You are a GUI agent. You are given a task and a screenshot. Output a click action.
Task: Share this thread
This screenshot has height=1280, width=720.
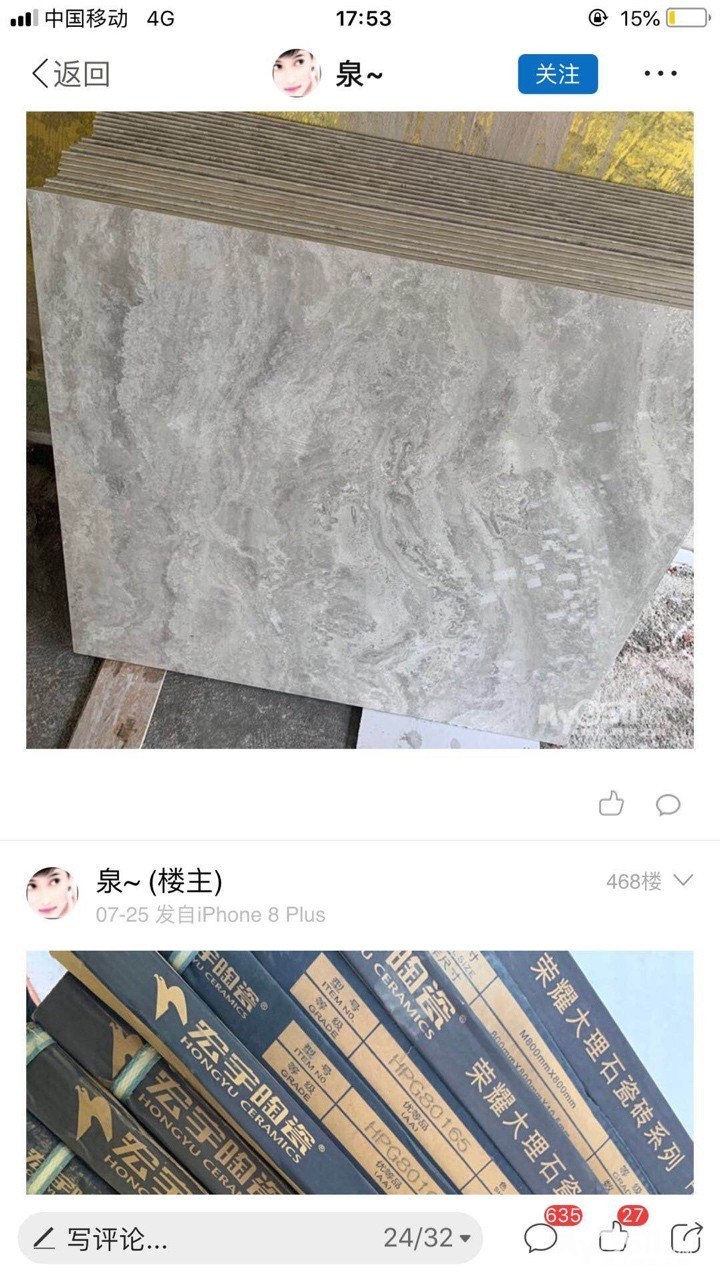686,1238
